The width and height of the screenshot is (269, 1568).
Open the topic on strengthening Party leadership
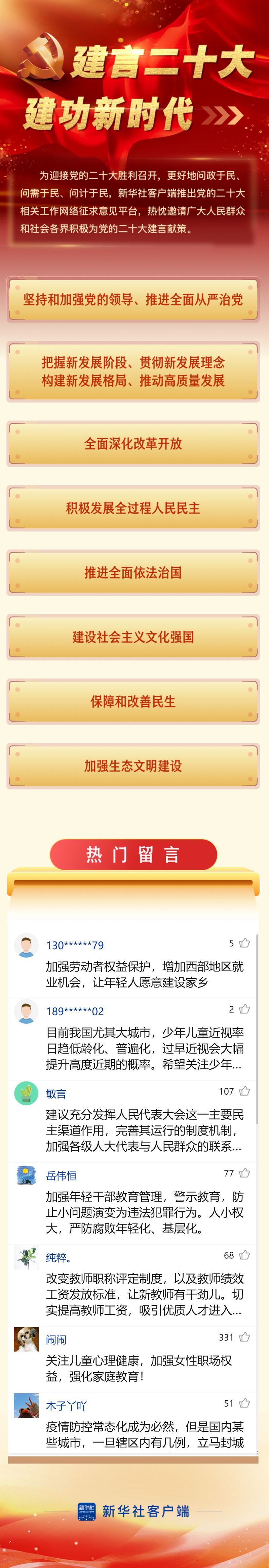point(133,299)
